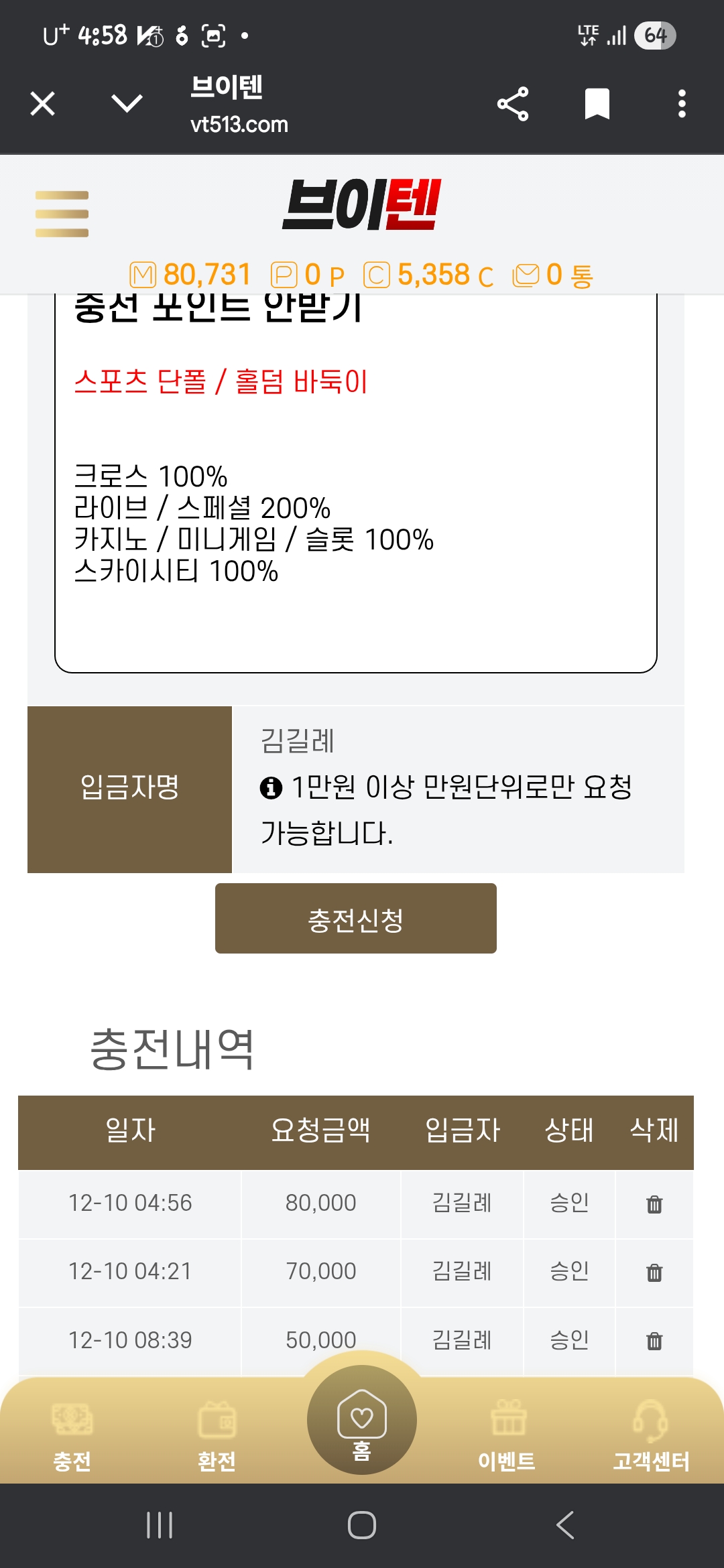Viewport: 724px width, 1568px height.
Task: Bookmark this page
Action: [x=597, y=104]
